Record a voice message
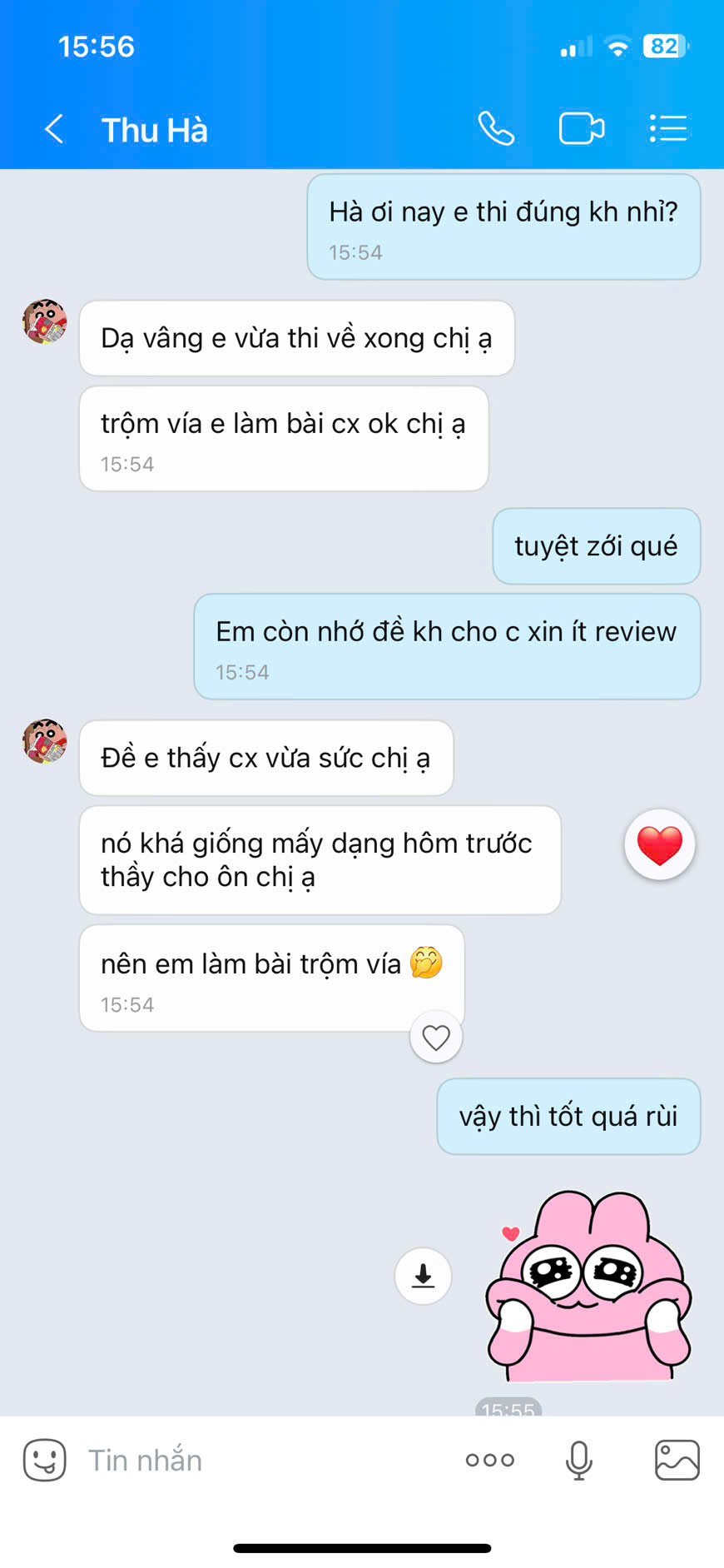 578,1460
